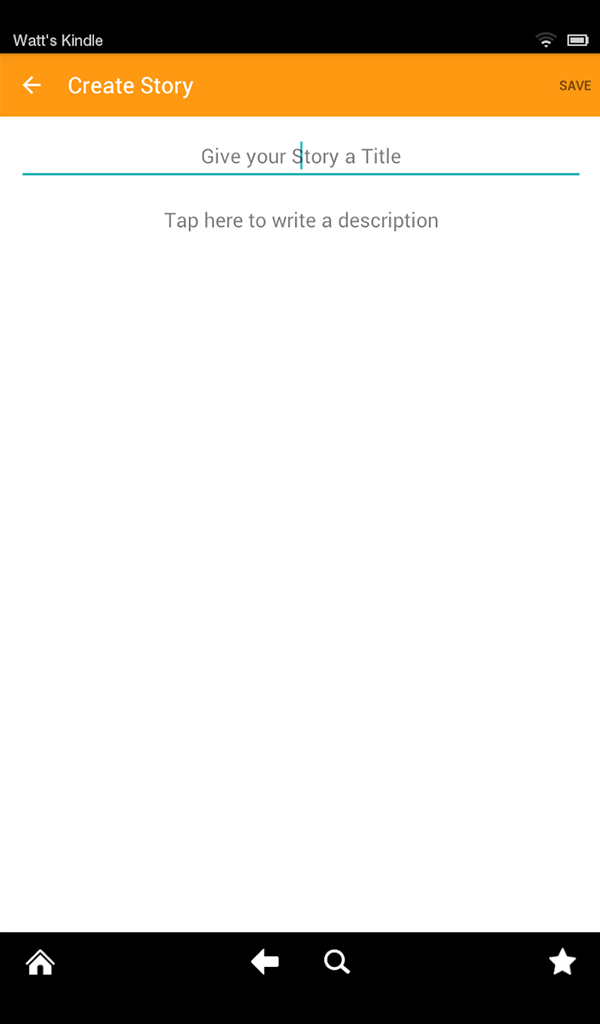The width and height of the screenshot is (600, 1024).
Task: Save the new story
Action: pyautogui.click(x=574, y=86)
